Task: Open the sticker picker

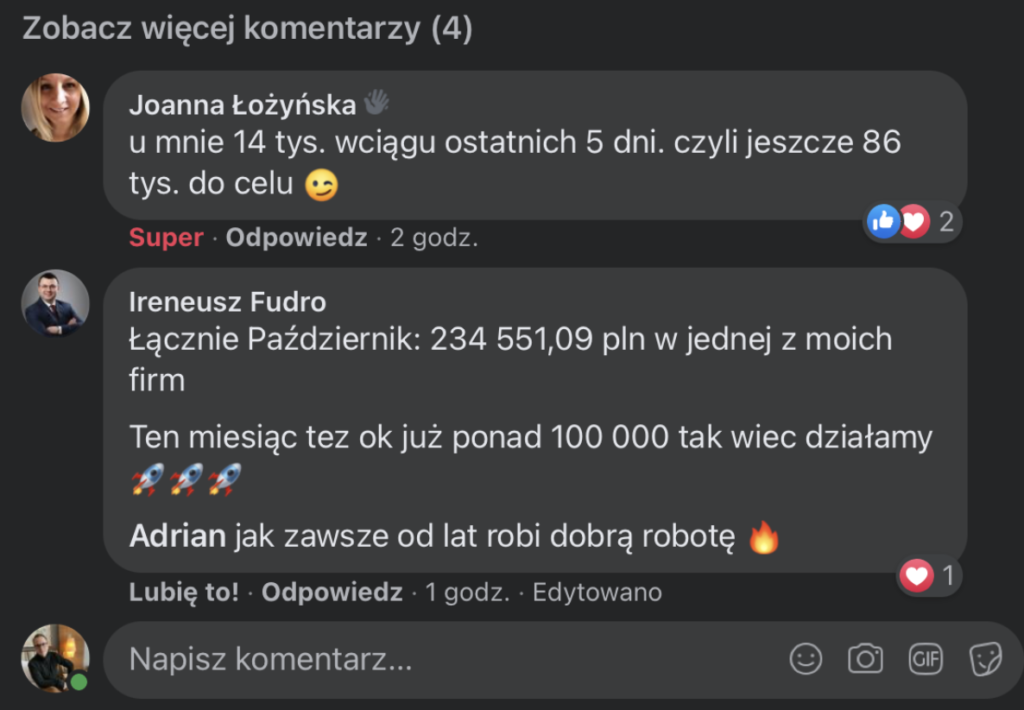Action: coord(985,658)
